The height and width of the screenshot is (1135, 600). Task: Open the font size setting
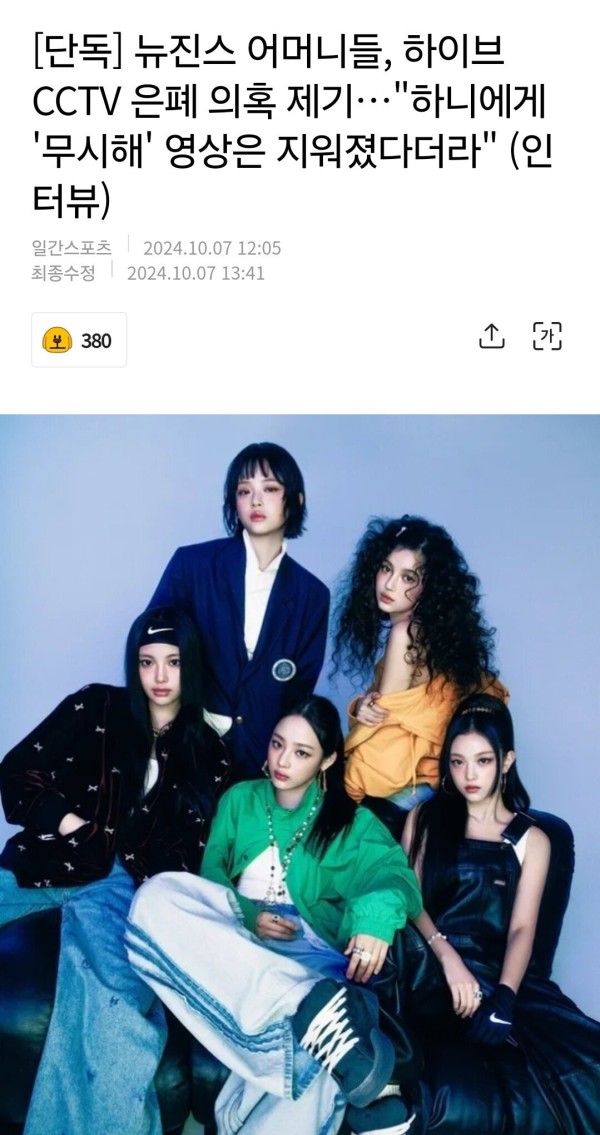pyautogui.click(x=548, y=337)
